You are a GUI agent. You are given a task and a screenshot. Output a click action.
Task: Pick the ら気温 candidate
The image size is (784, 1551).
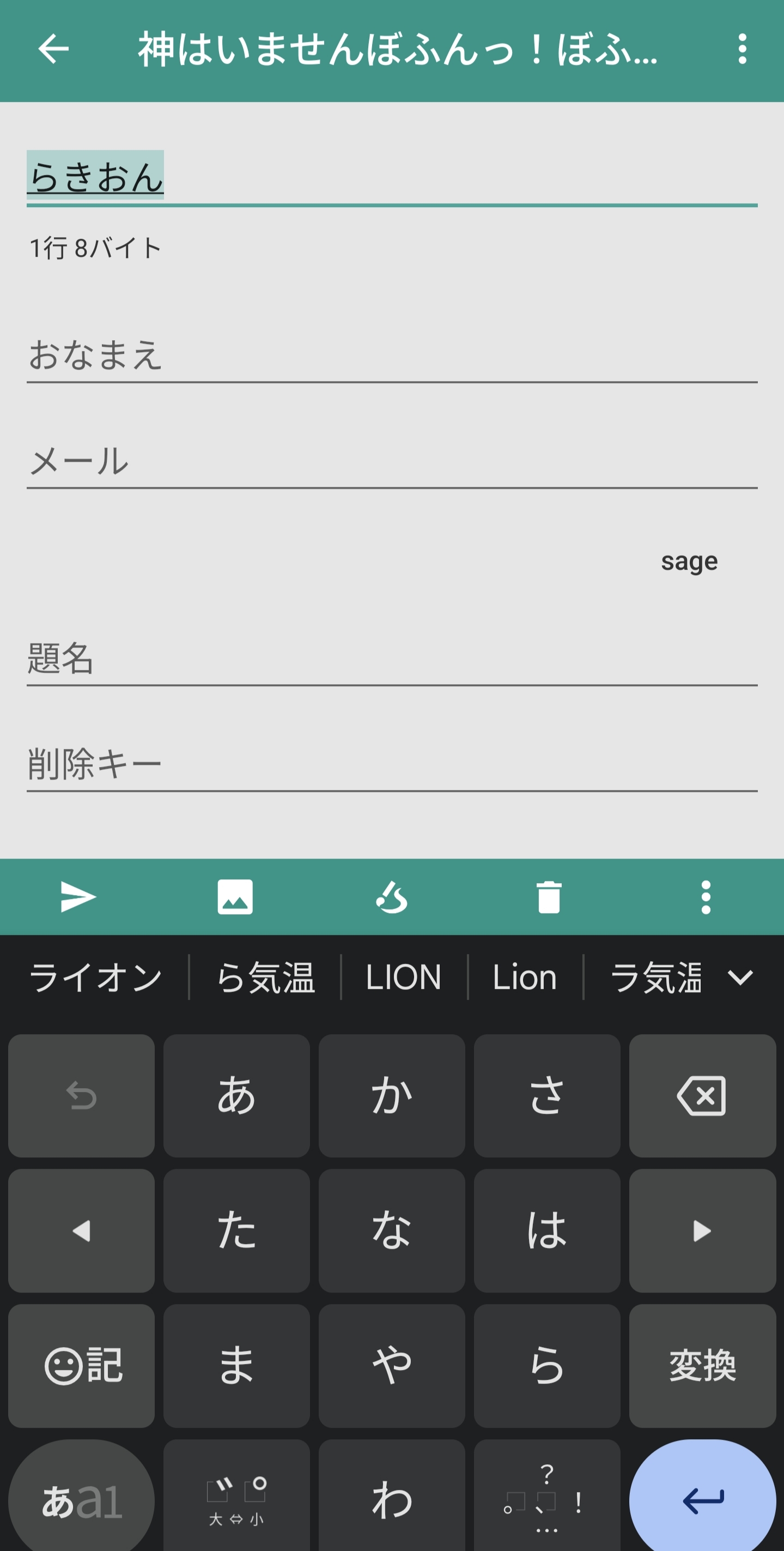click(x=265, y=977)
